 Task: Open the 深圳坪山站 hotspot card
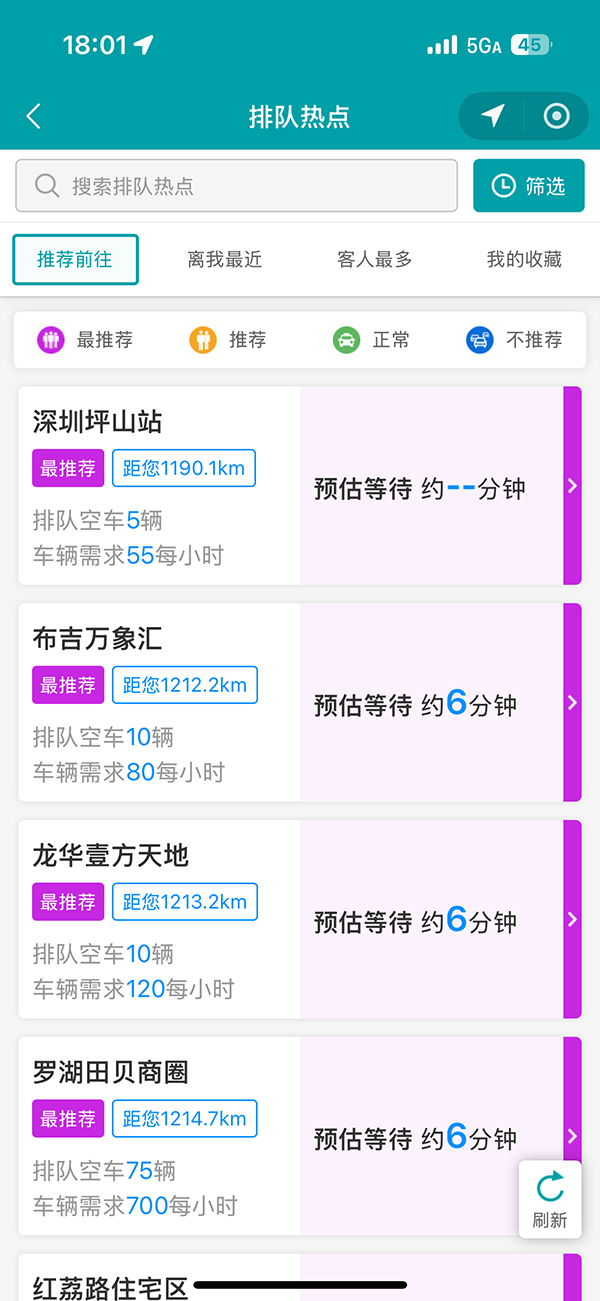point(300,485)
